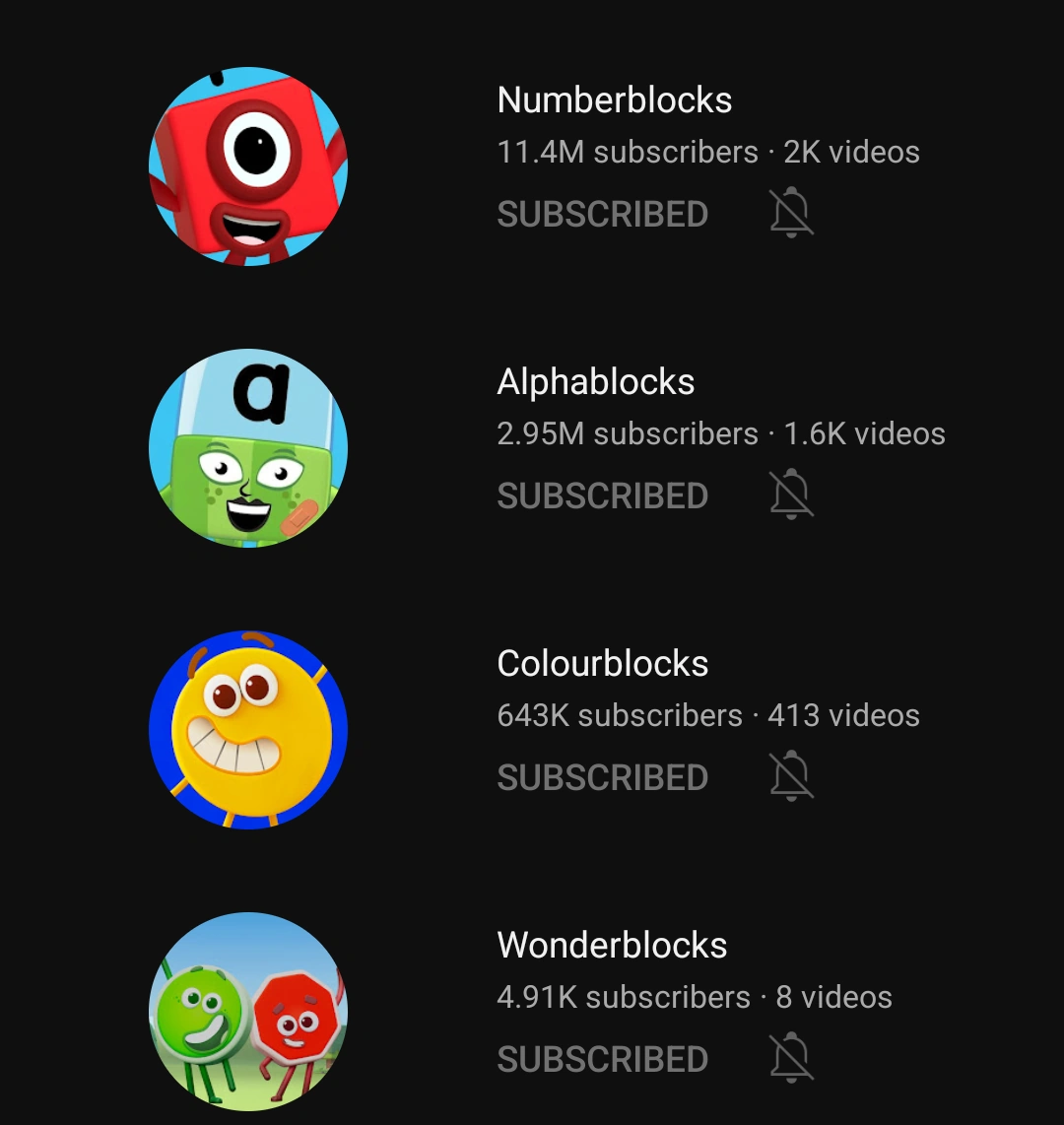Screen dimensions: 1064x1125
Task: Open the Wonderblocks channel
Action: [612, 946]
